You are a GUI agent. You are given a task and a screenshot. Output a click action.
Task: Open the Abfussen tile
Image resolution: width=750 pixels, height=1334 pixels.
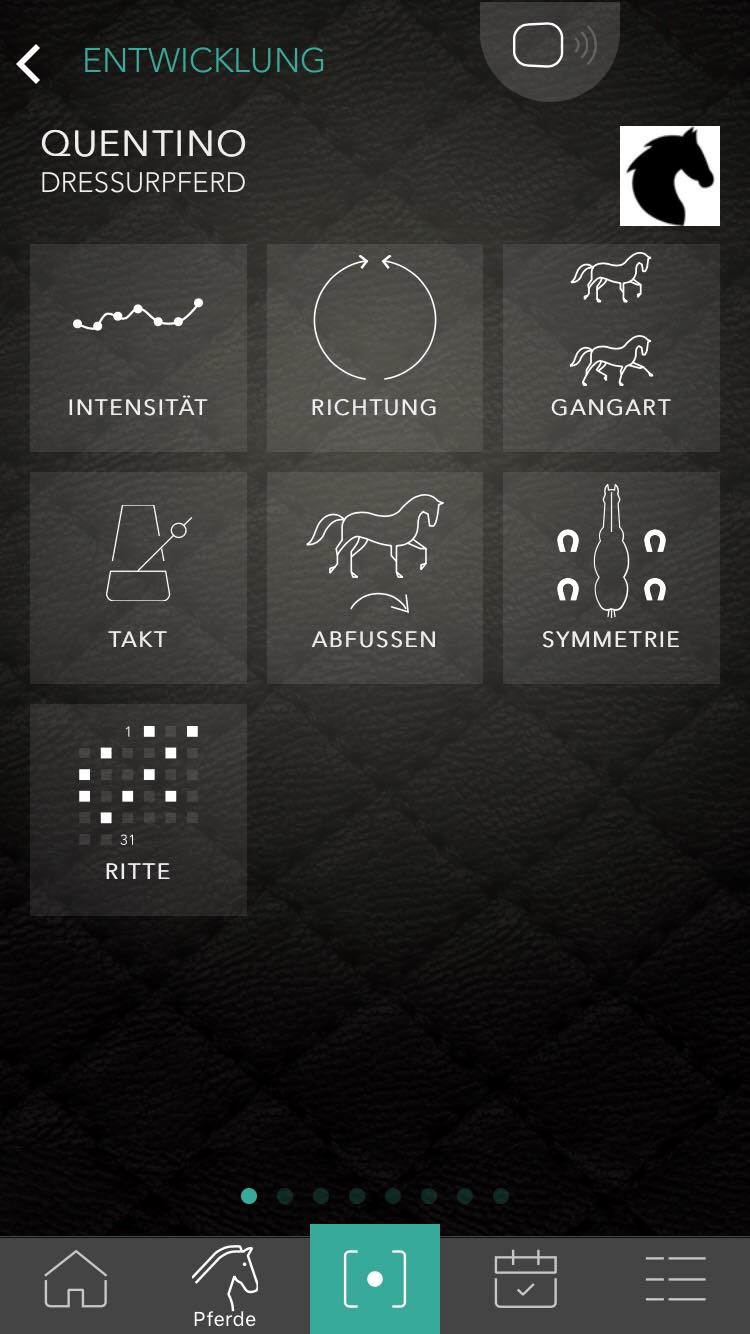[x=374, y=577]
